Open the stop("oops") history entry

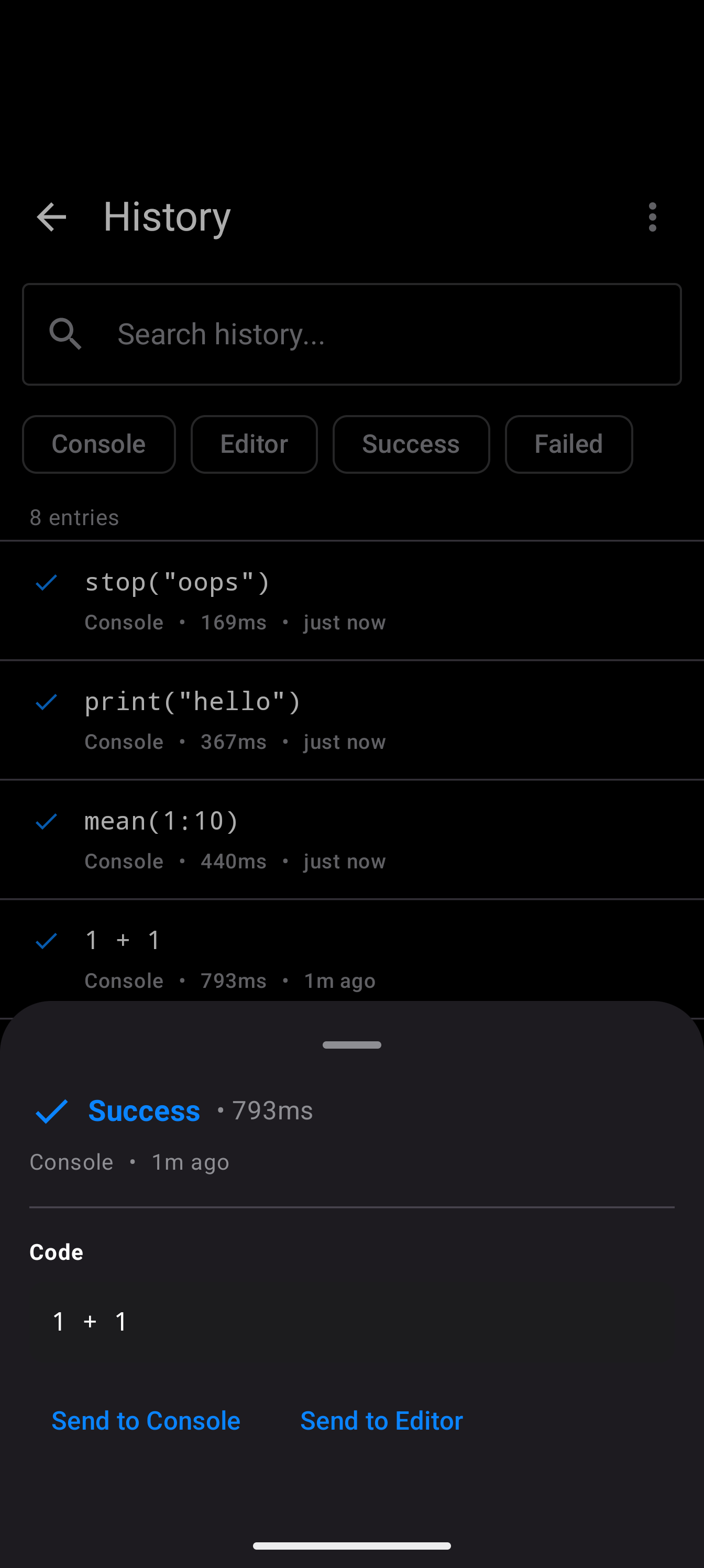[x=351, y=600]
